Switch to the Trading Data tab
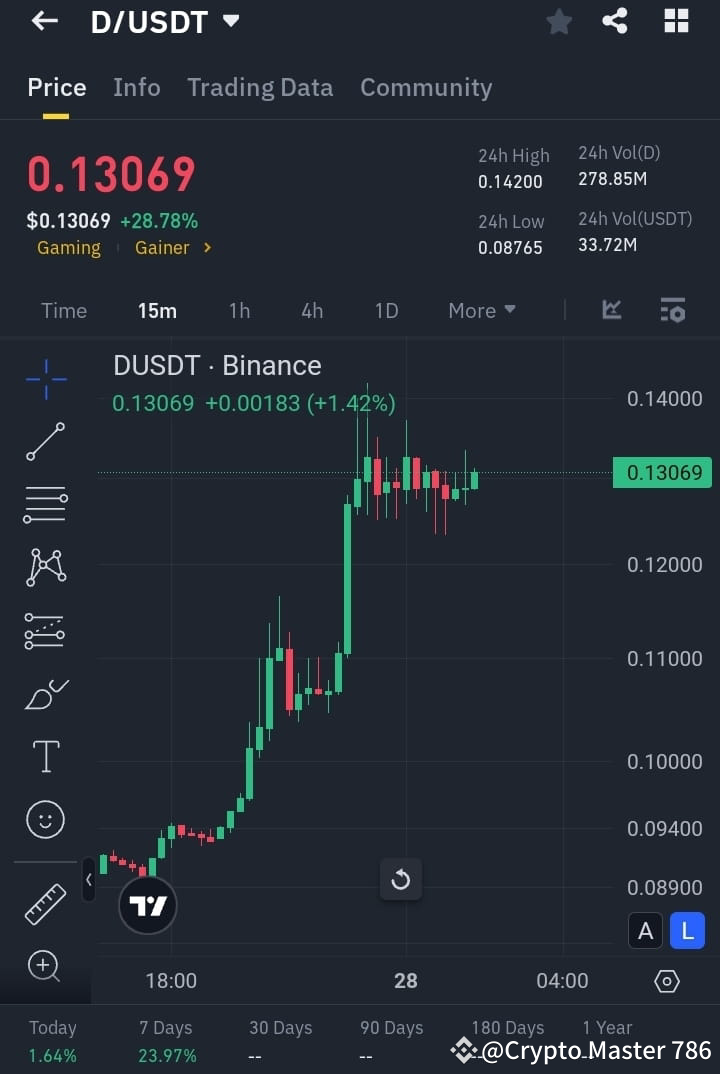720x1074 pixels. click(x=260, y=88)
